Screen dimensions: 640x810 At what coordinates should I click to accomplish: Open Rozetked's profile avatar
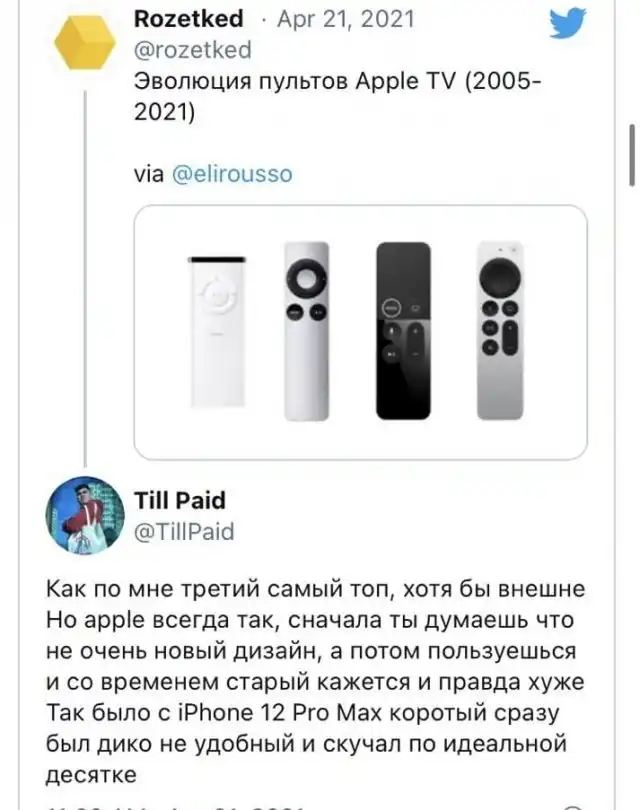click(86, 46)
